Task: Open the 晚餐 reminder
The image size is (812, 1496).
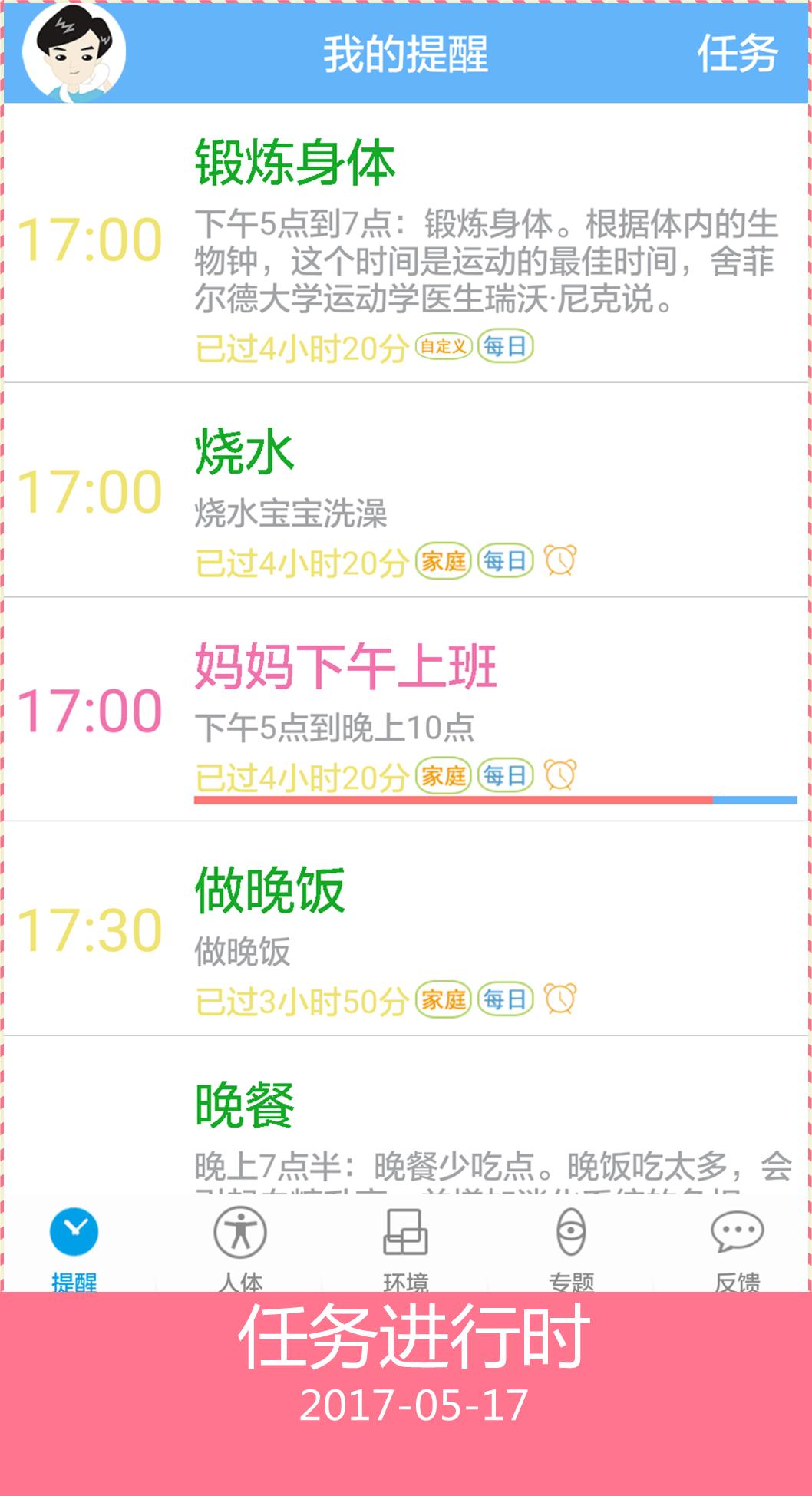Action: coord(406,1115)
